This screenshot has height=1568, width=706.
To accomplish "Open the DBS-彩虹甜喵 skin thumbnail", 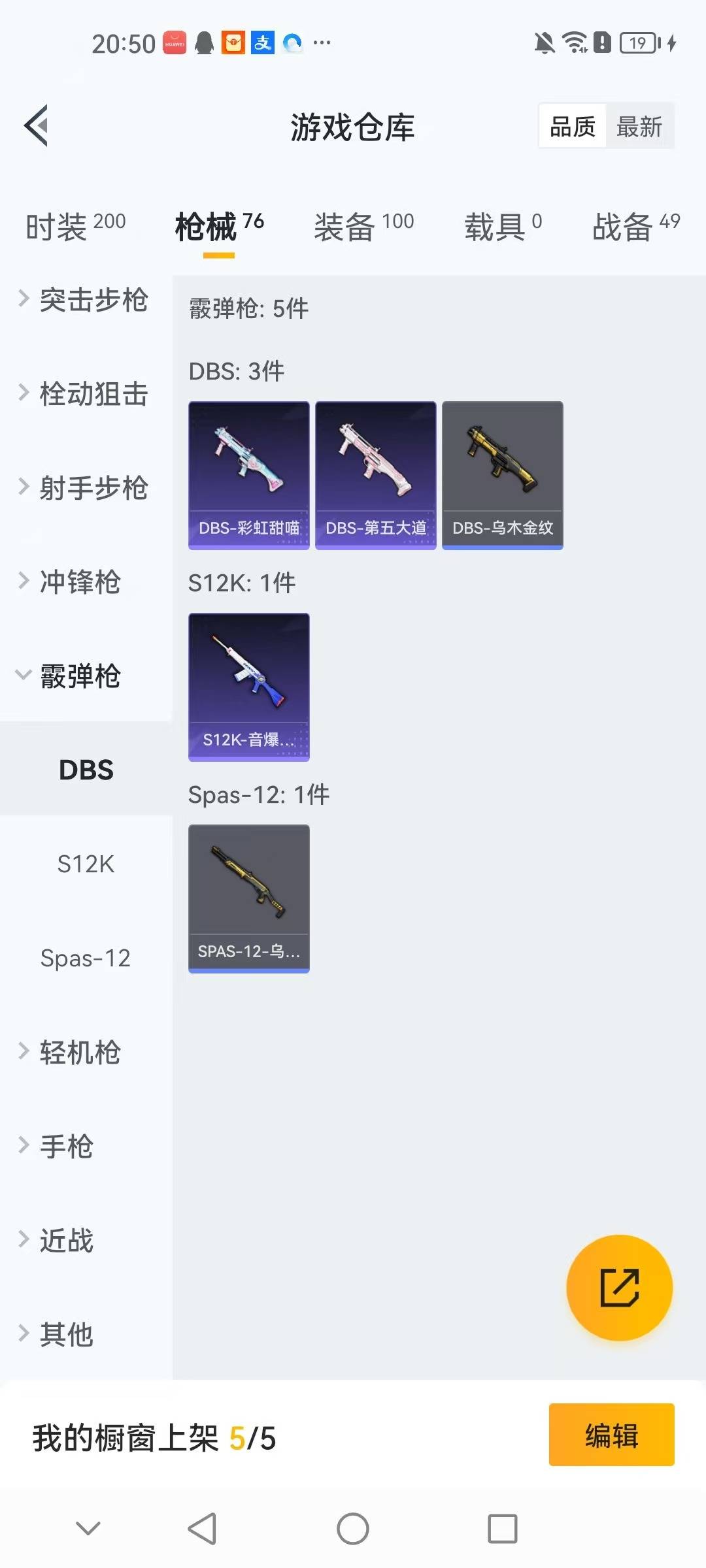I will click(x=248, y=475).
